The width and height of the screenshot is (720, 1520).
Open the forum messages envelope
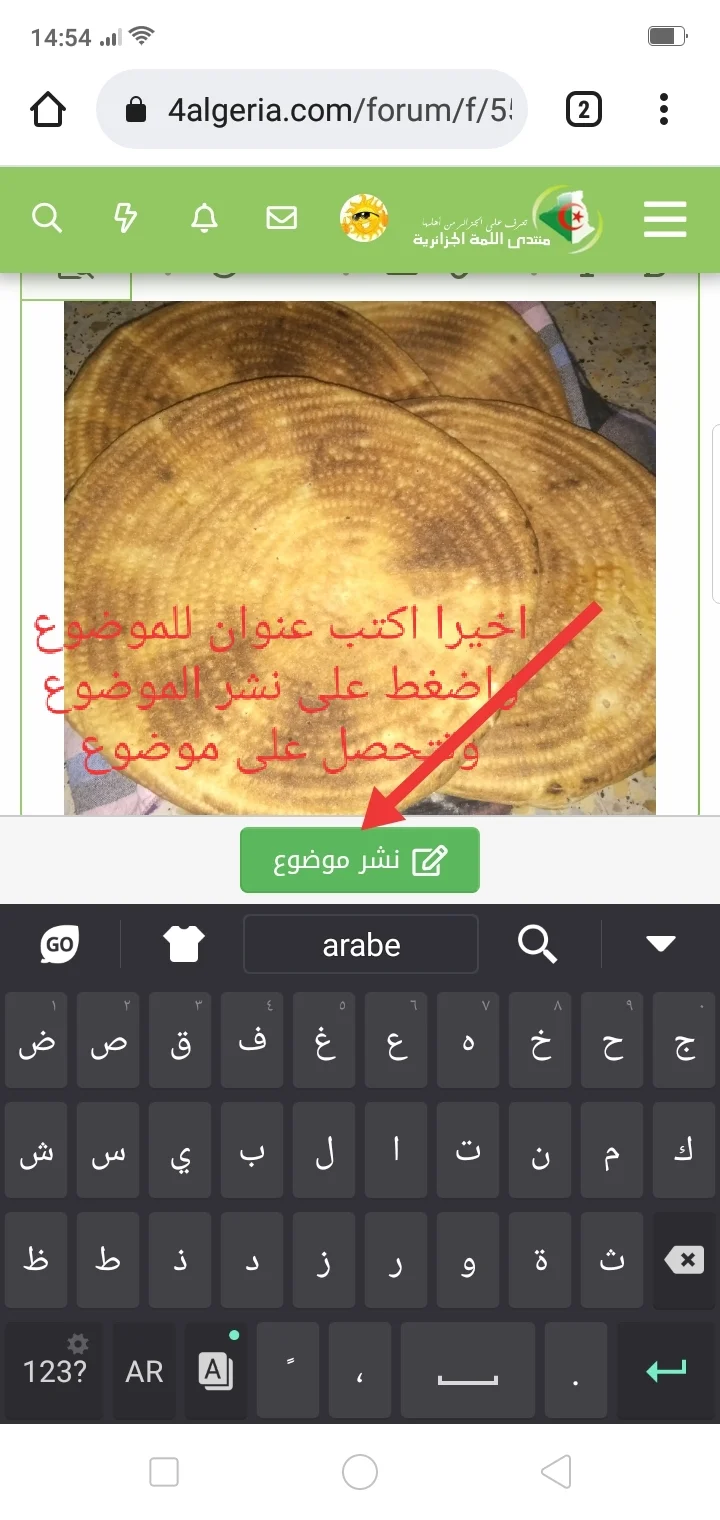tap(282, 218)
